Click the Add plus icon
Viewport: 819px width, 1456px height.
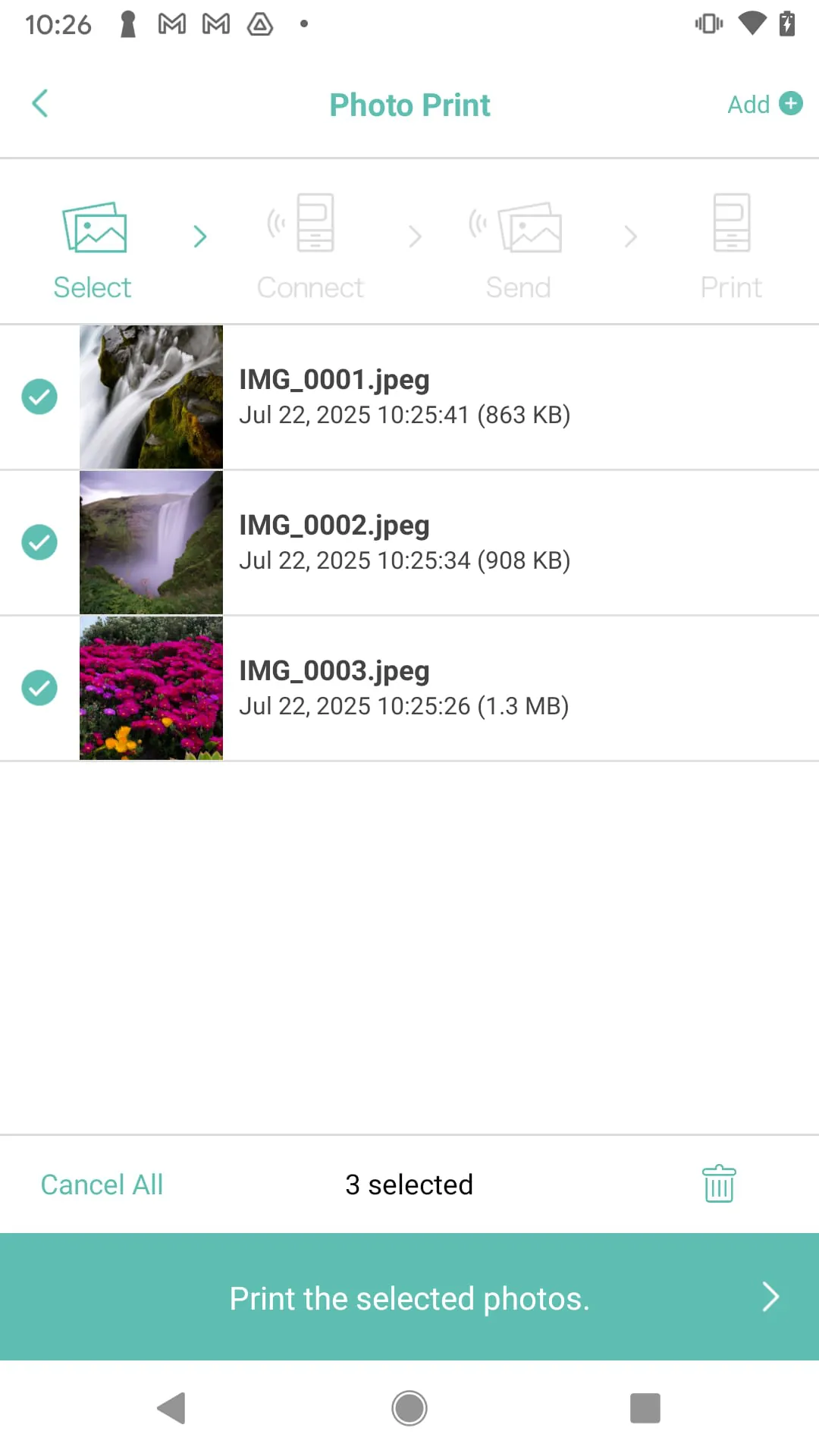pyautogui.click(x=789, y=104)
